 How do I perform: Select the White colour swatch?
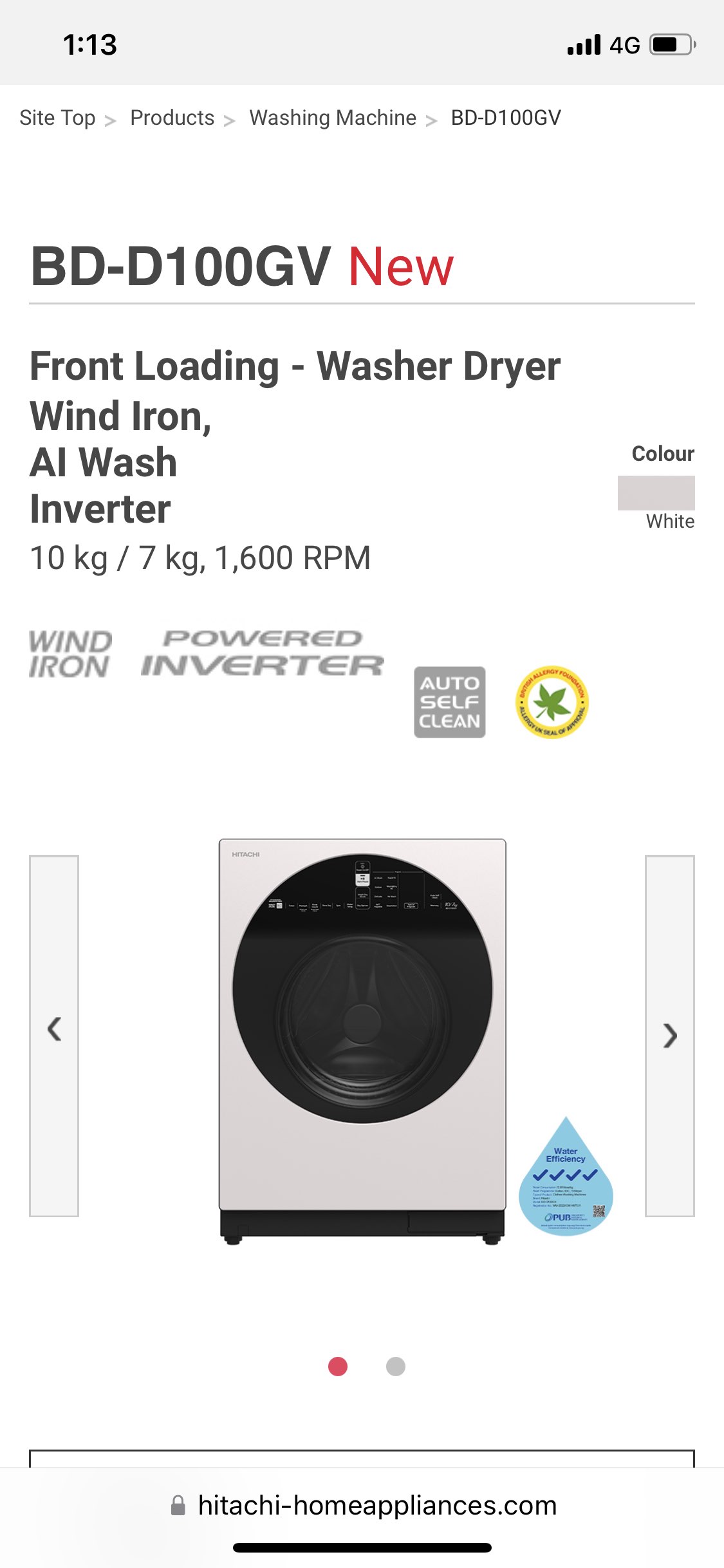pos(656,493)
